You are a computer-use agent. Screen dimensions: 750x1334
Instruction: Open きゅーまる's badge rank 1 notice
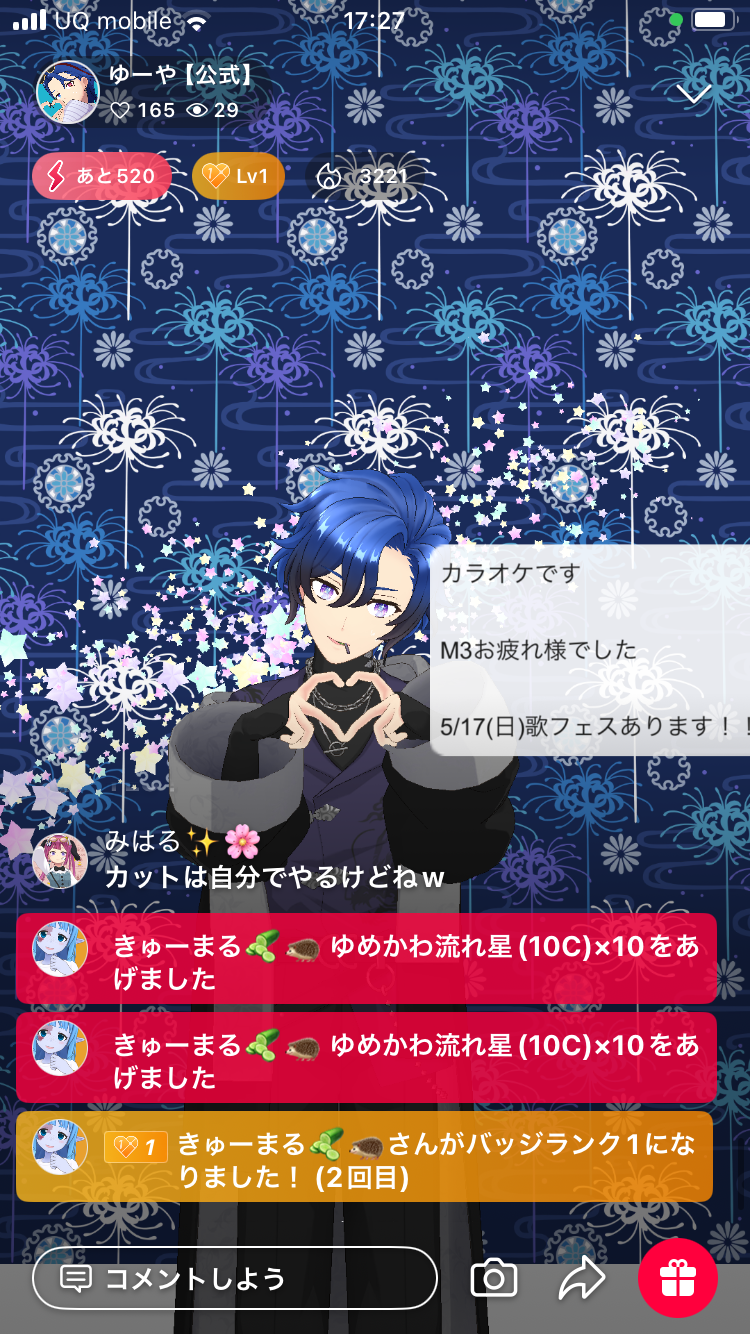tap(364, 1157)
